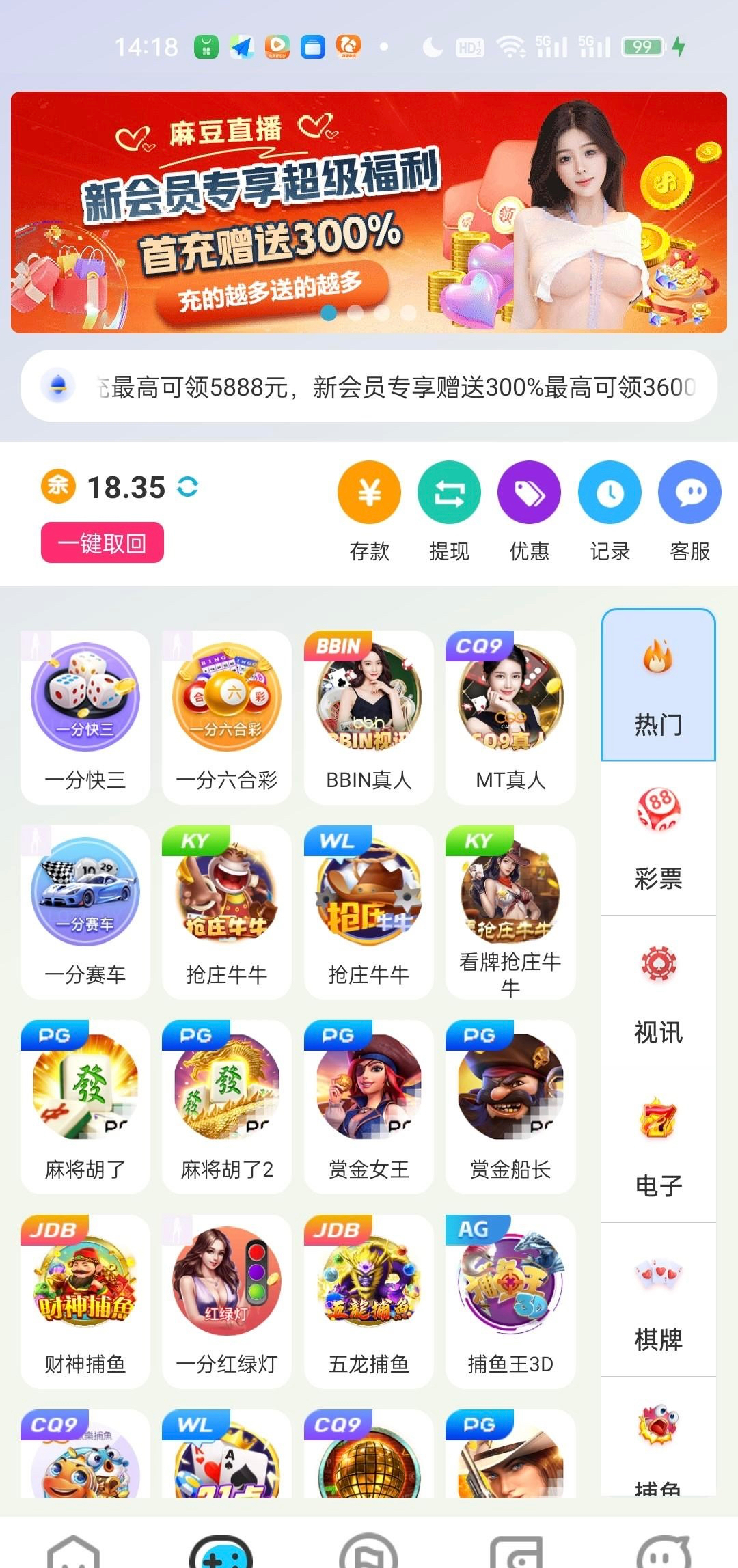
Task: Open the 赏金船长 game
Action: tap(510, 1106)
